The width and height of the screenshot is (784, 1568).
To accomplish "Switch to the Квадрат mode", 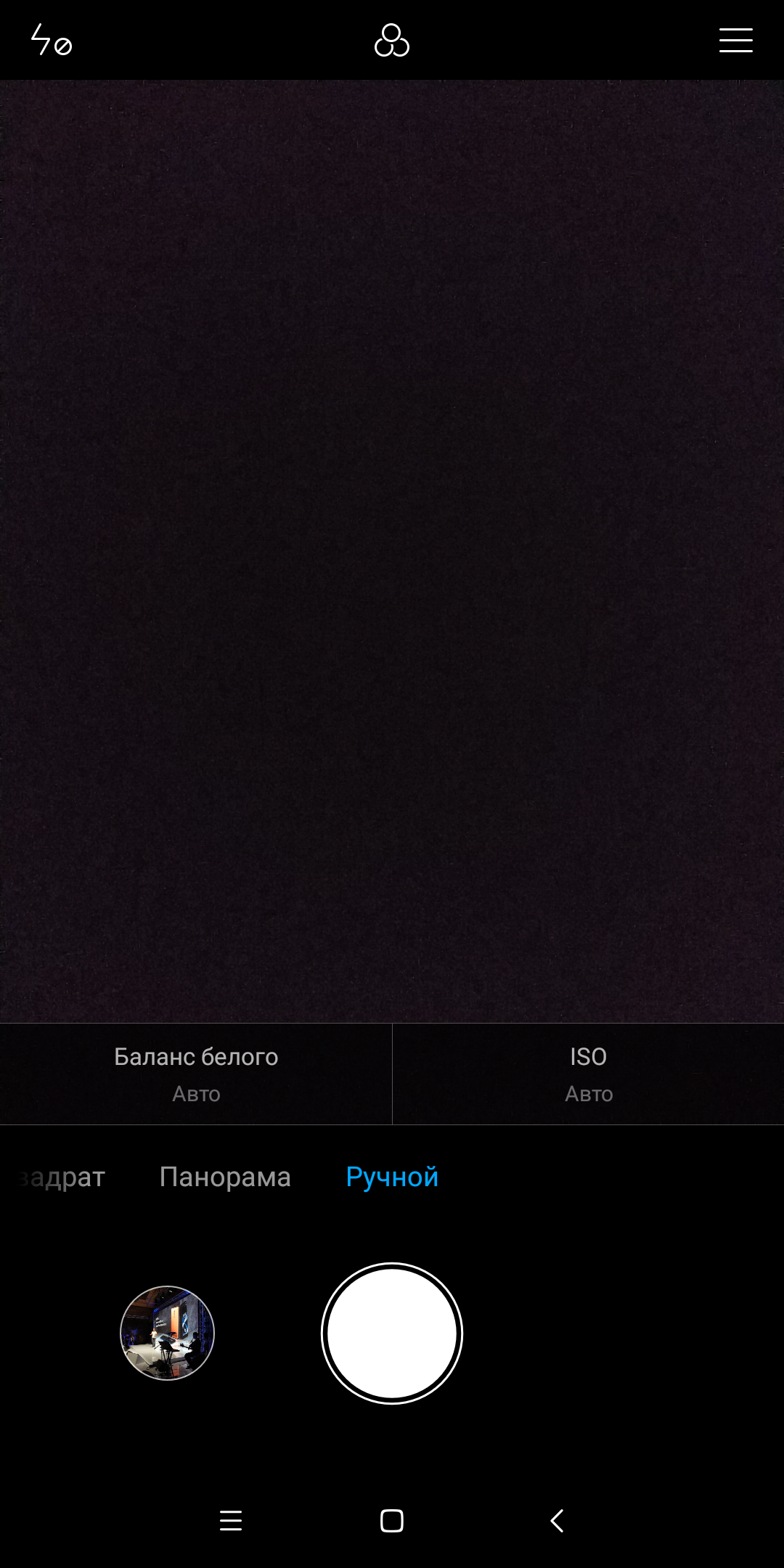I will coord(64,1177).
